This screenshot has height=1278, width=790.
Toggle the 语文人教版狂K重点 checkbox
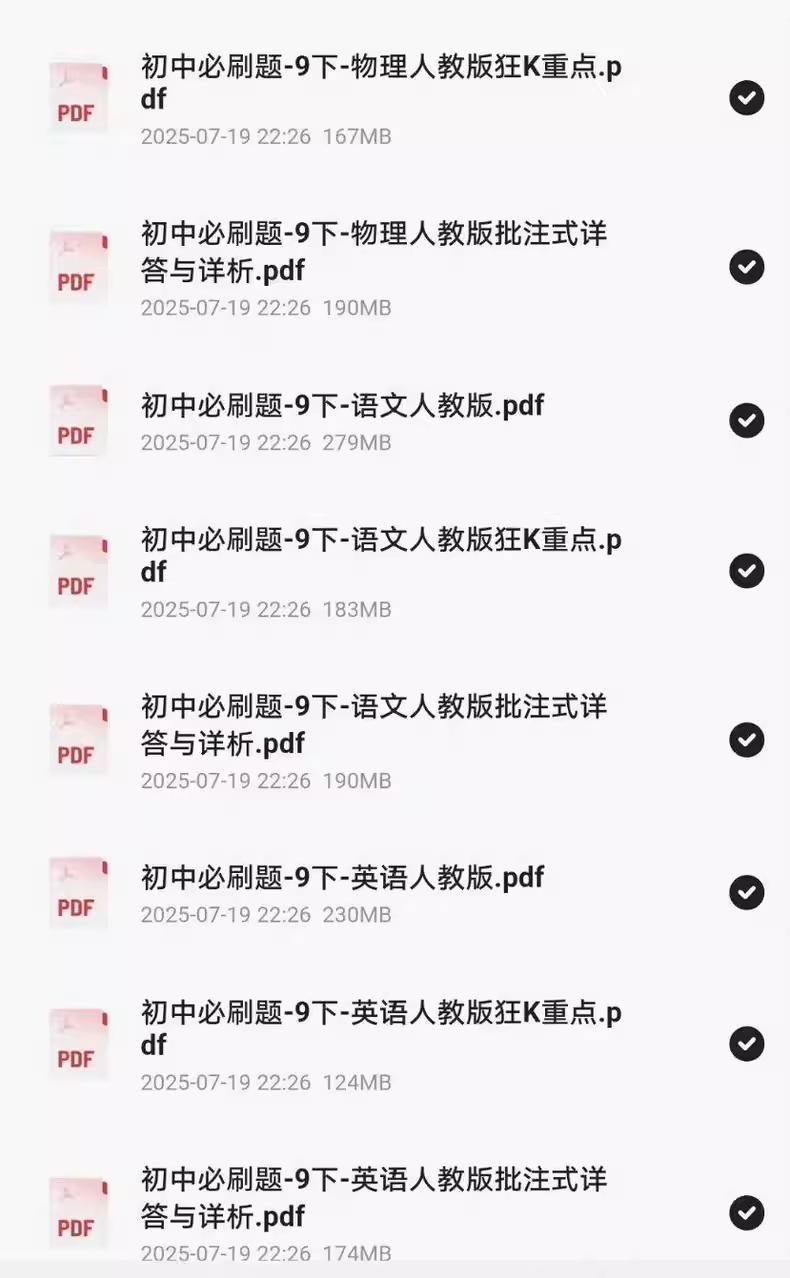(x=746, y=571)
